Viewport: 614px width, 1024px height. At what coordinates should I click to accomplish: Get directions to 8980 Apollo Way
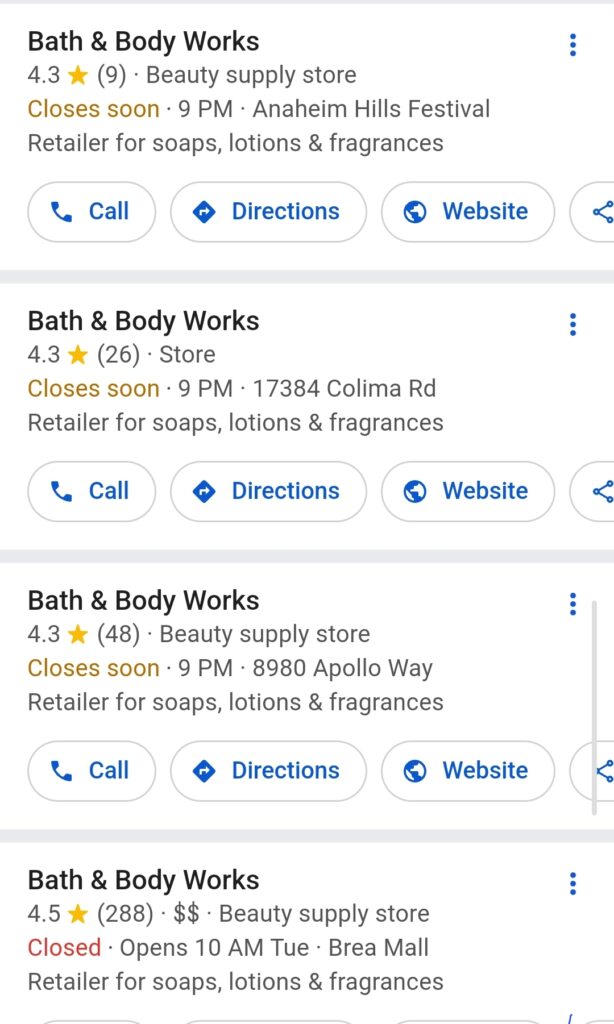(x=268, y=770)
